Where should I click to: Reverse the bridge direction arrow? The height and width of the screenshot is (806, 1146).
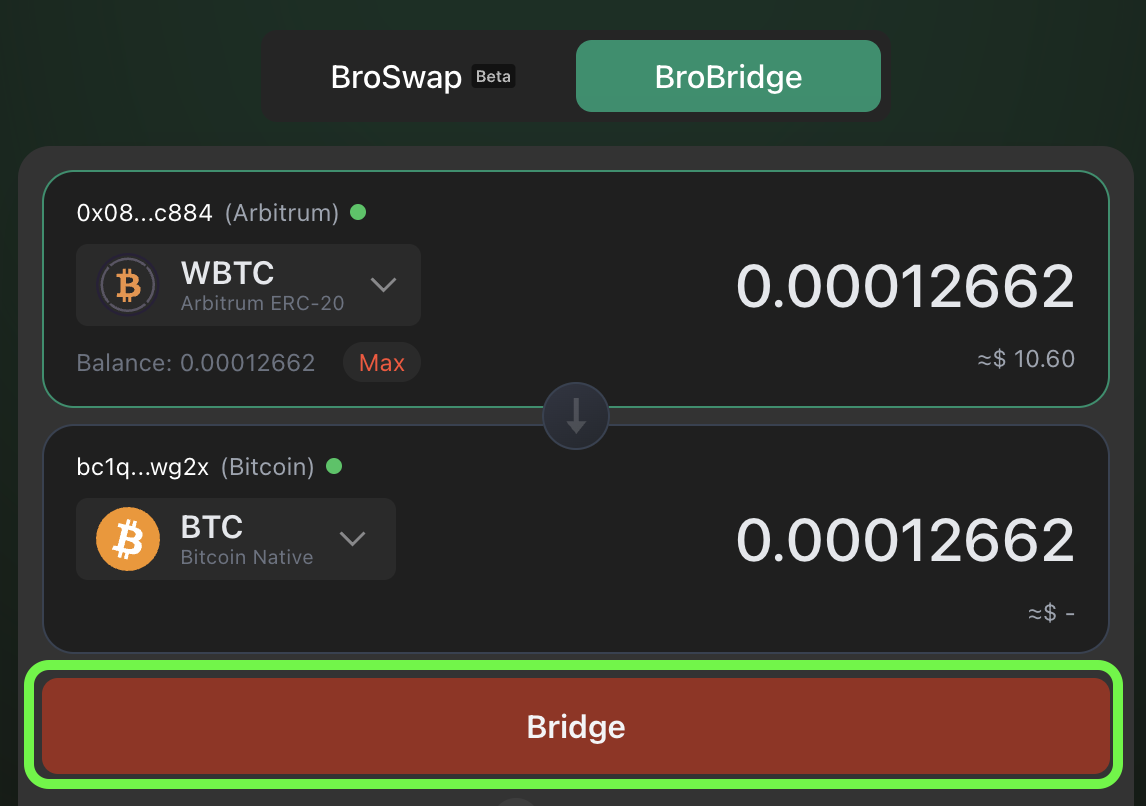[575, 418]
